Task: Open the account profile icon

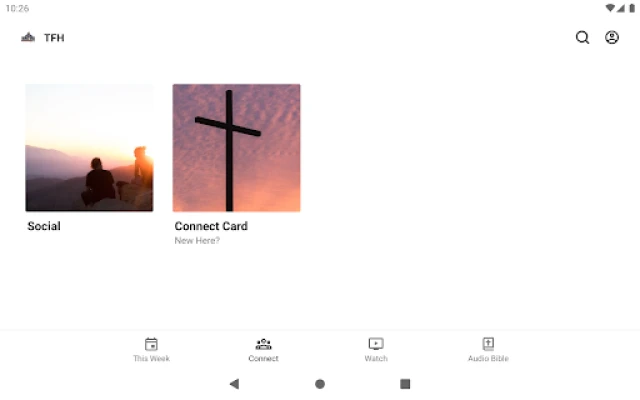Action: pos(612,38)
